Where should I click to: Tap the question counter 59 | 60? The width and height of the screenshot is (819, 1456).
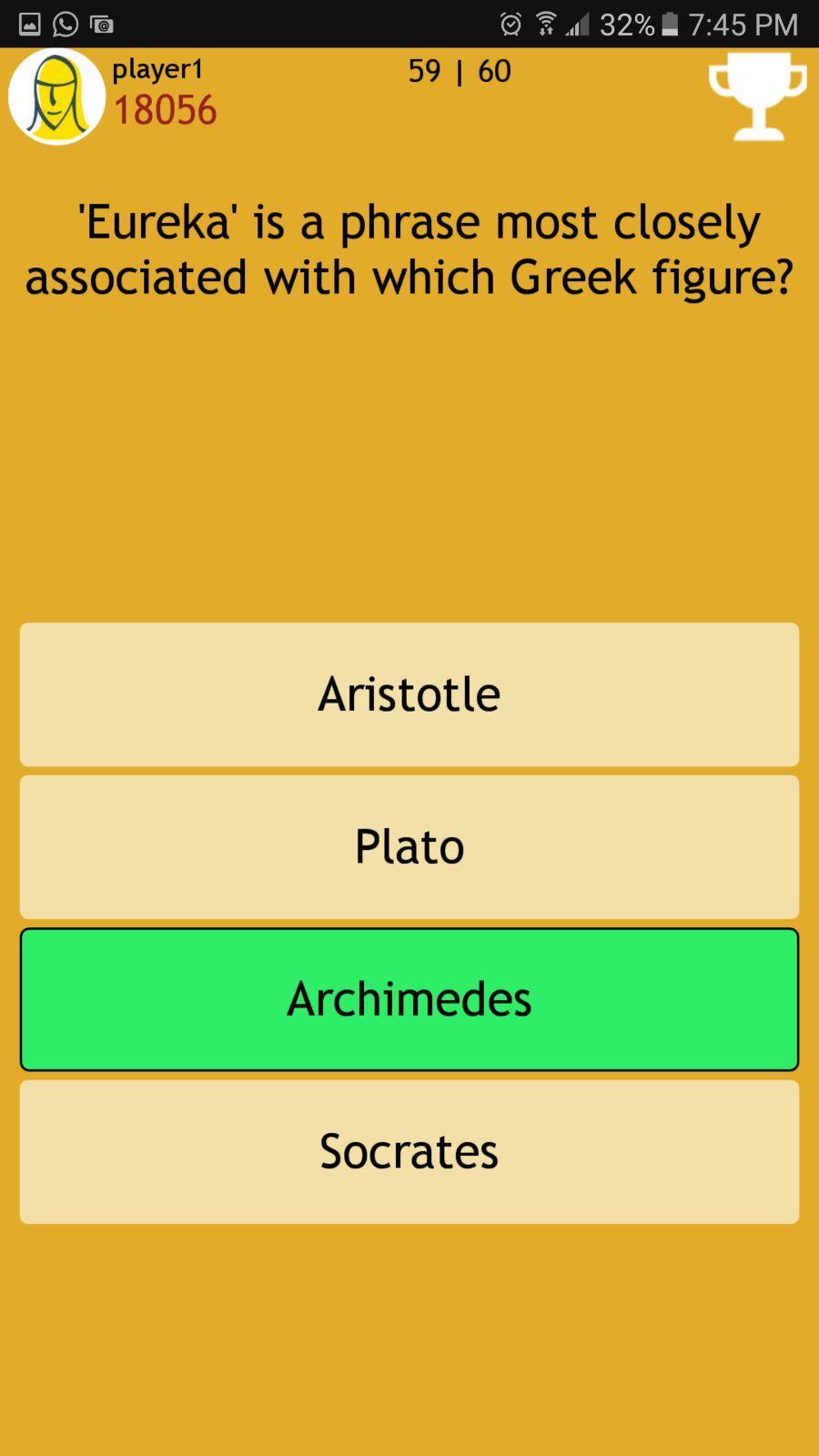pyautogui.click(x=459, y=70)
